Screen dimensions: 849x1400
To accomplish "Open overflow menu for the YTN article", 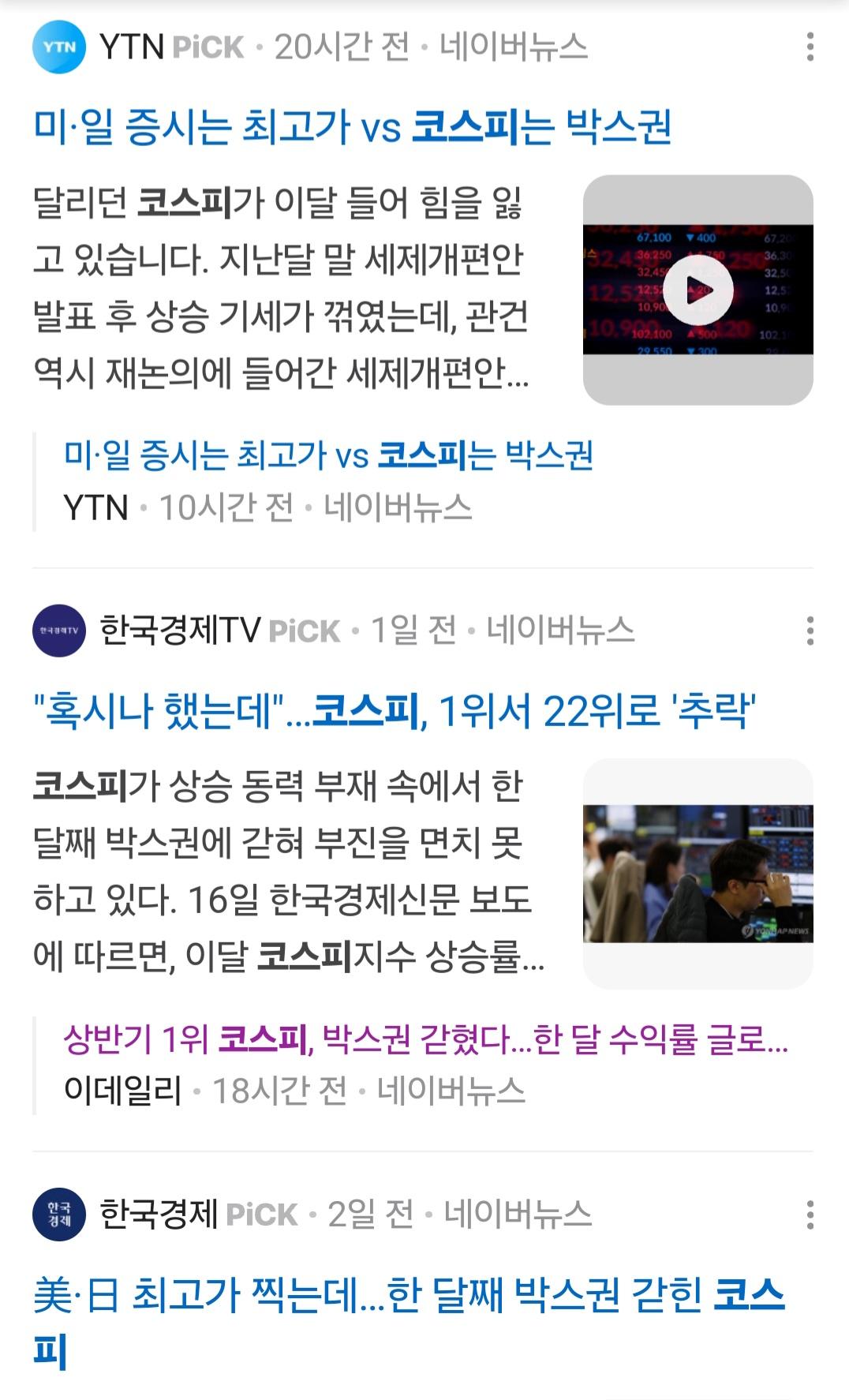I will click(810, 47).
